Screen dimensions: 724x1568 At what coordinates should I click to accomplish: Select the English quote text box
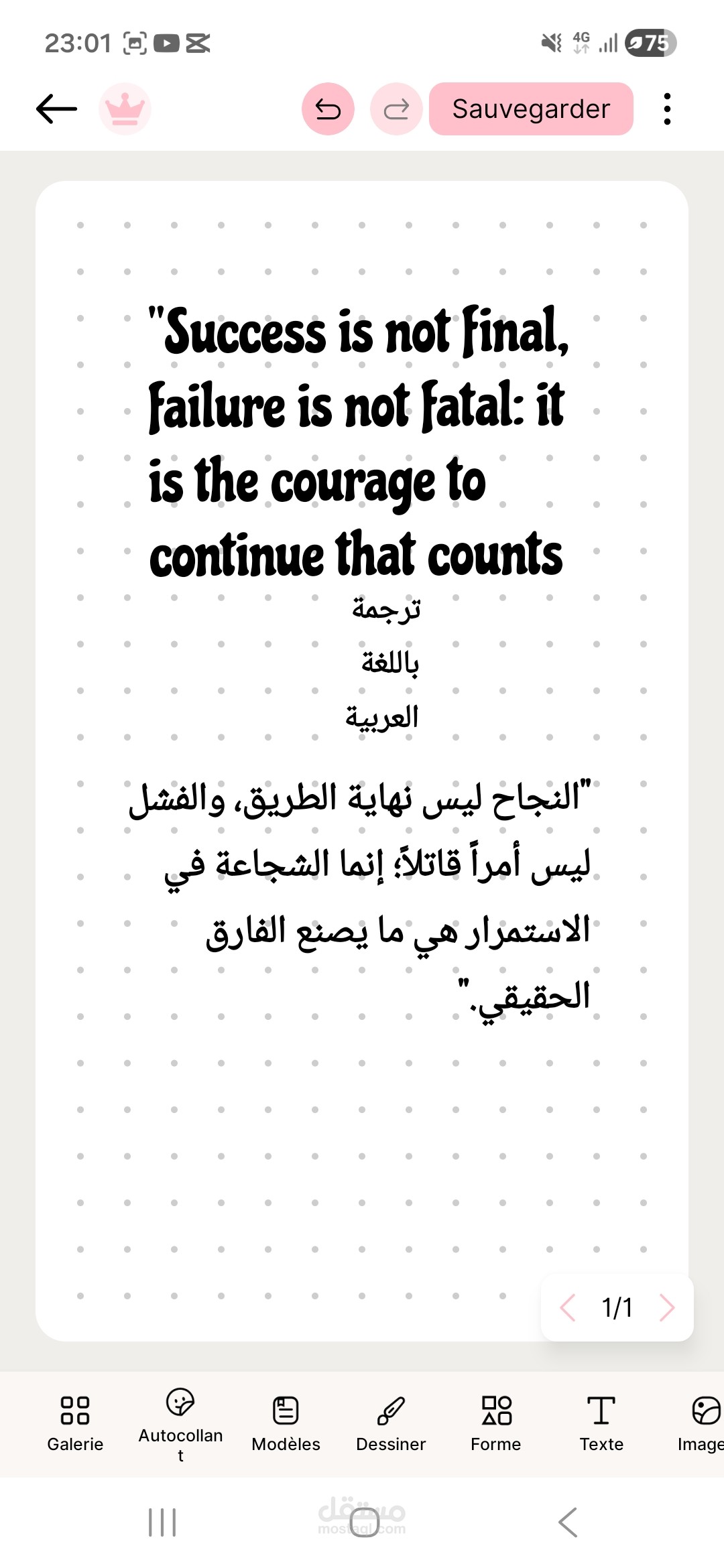pyautogui.click(x=359, y=442)
